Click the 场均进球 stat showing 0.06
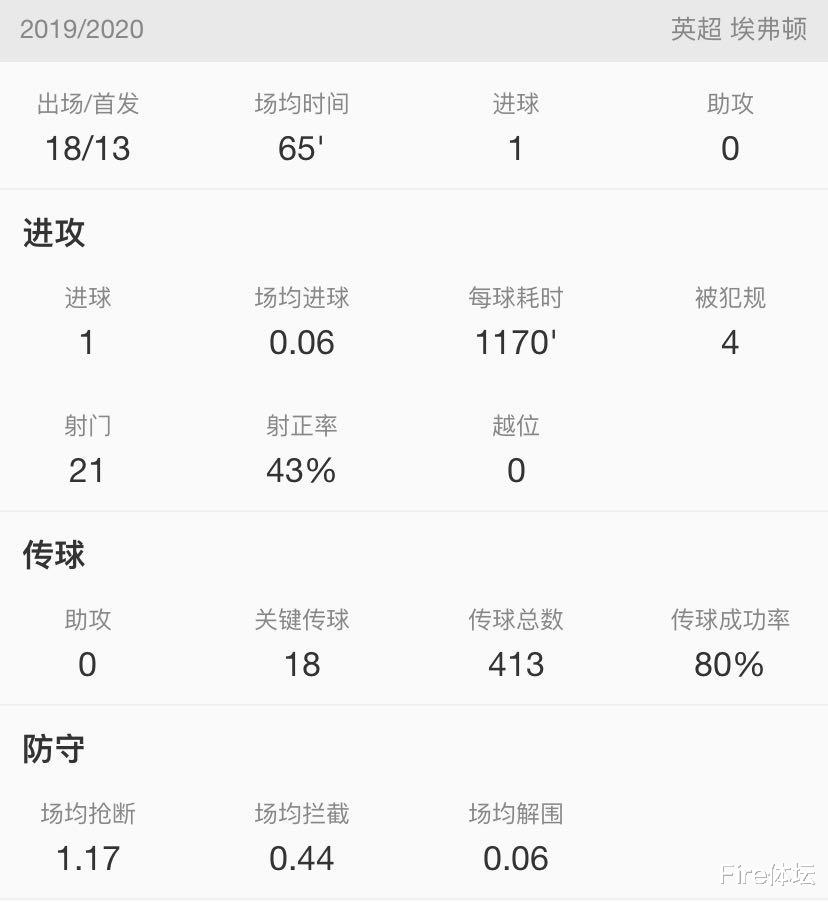The height and width of the screenshot is (902, 828). (301, 342)
